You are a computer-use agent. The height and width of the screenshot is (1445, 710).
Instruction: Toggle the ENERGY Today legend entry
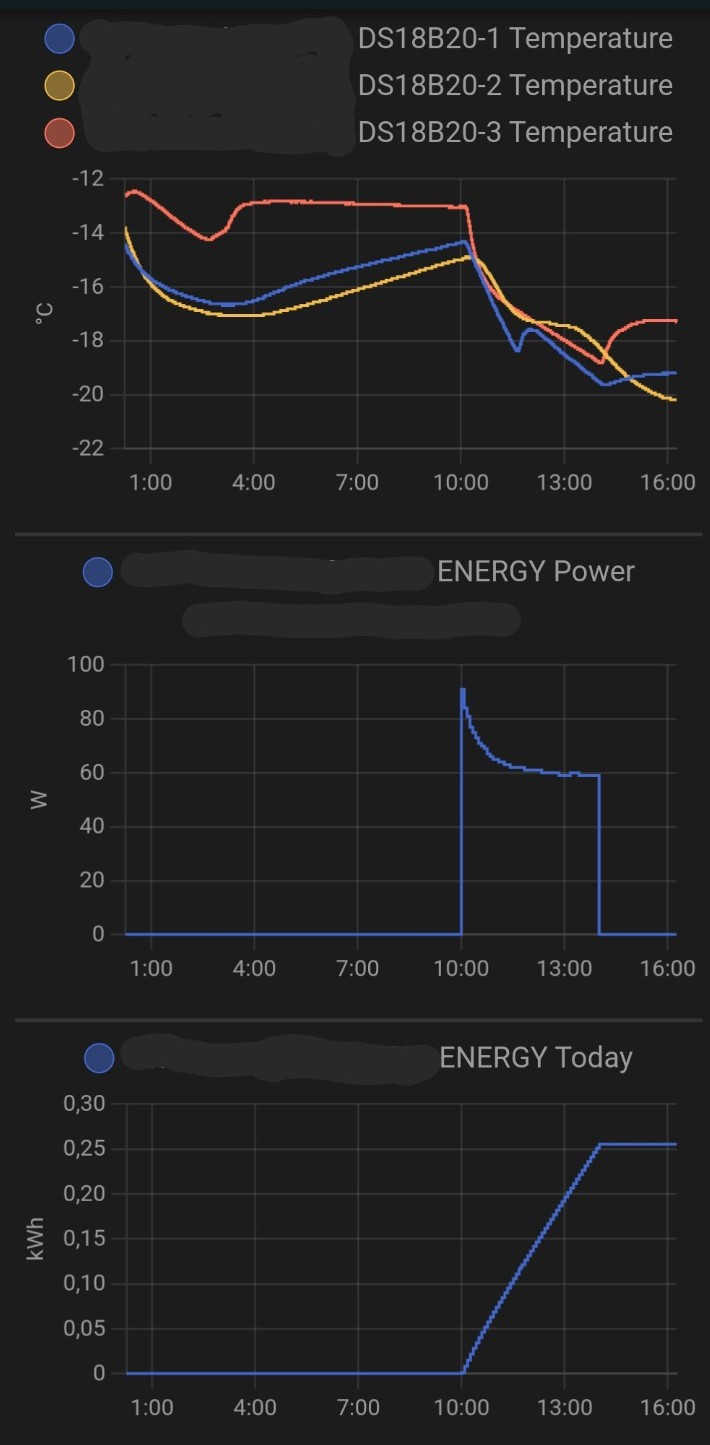[359, 1057]
